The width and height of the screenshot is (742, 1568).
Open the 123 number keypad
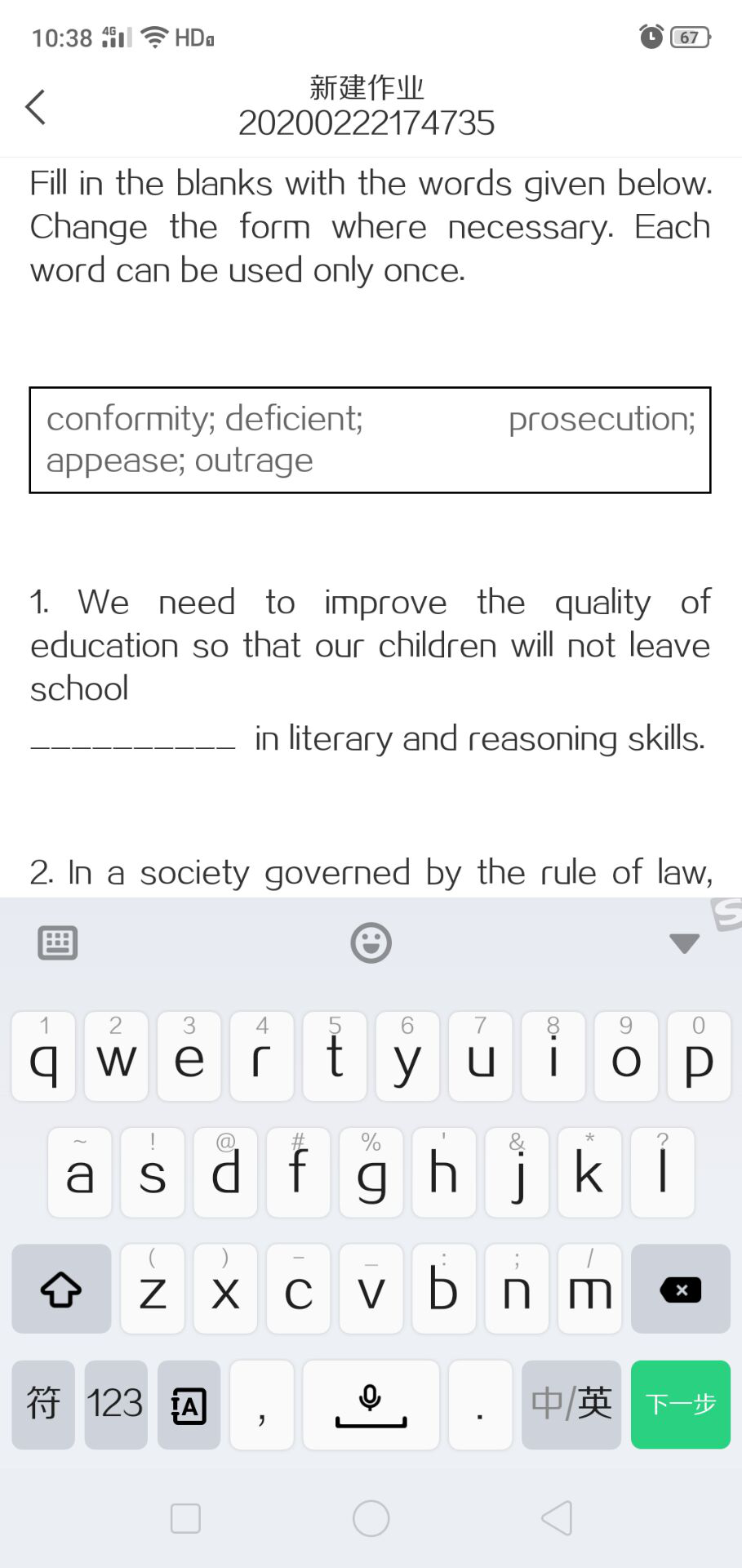tap(115, 1404)
